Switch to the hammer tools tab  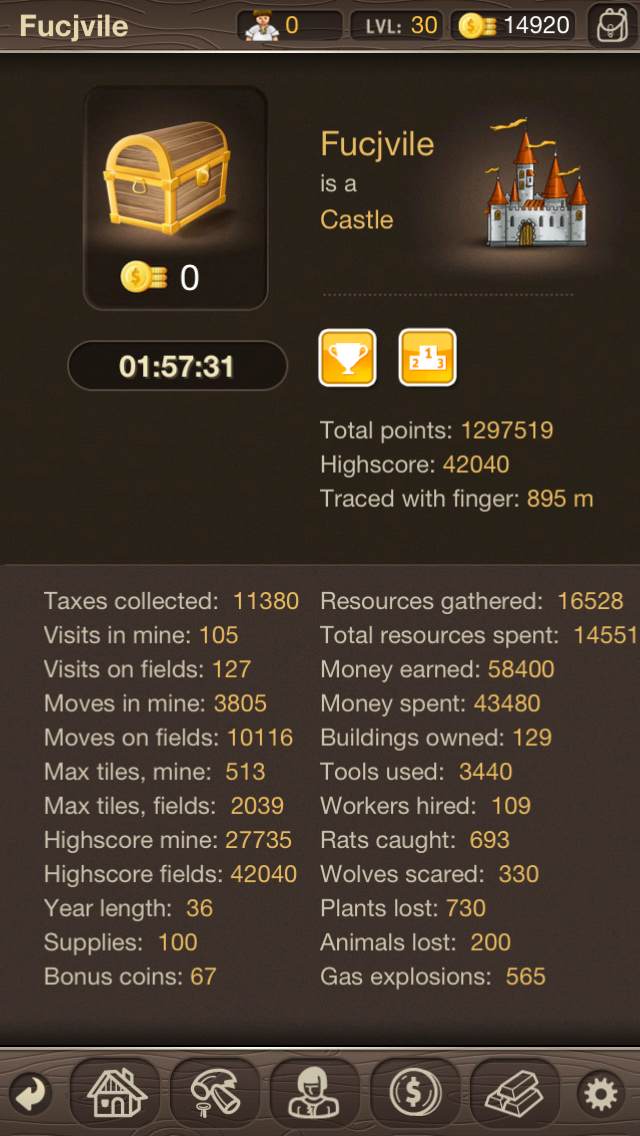(215, 1094)
